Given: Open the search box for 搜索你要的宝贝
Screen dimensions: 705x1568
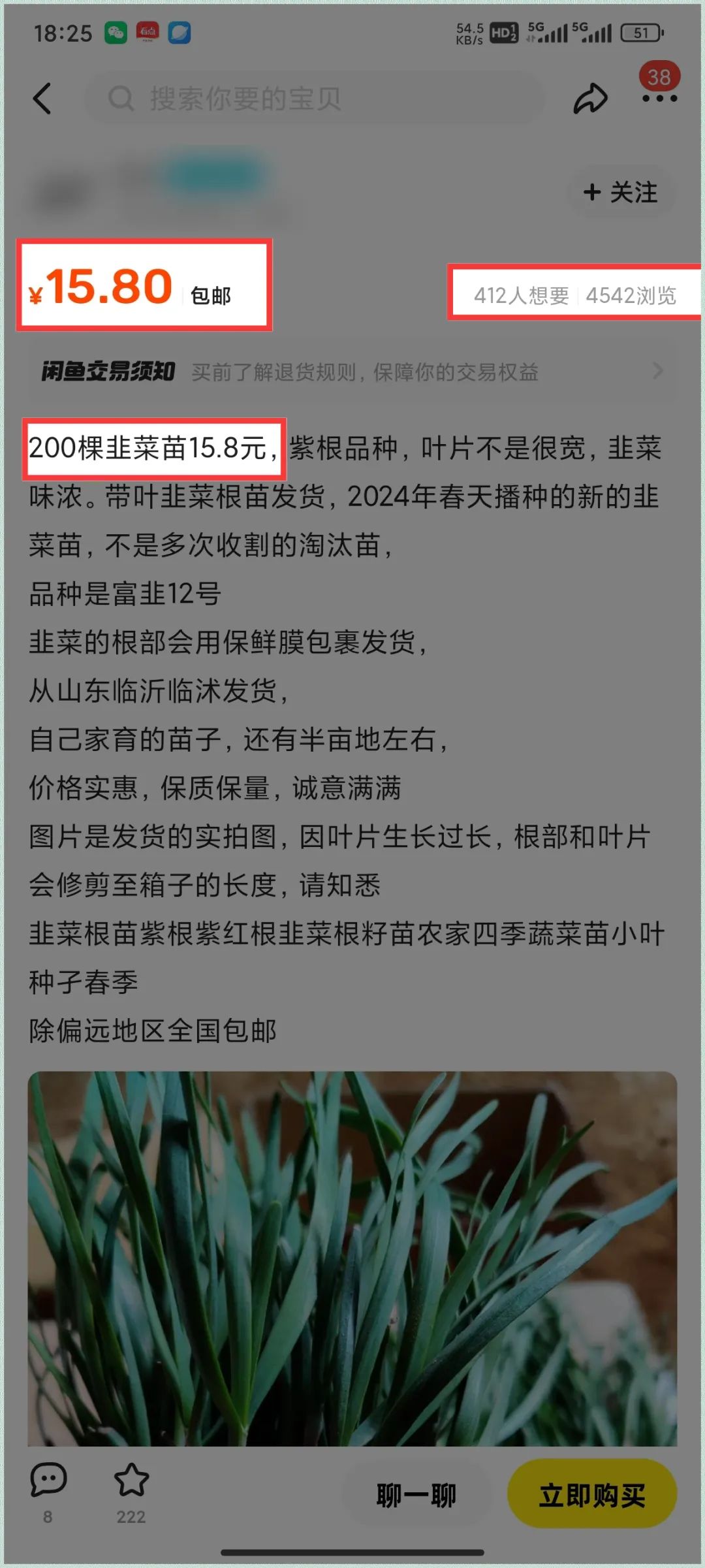Looking at the screenshot, I should click(315, 99).
